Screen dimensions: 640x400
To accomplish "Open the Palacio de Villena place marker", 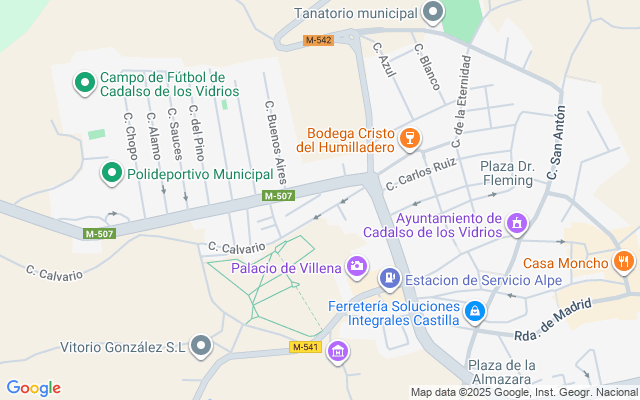I will 357,267.
